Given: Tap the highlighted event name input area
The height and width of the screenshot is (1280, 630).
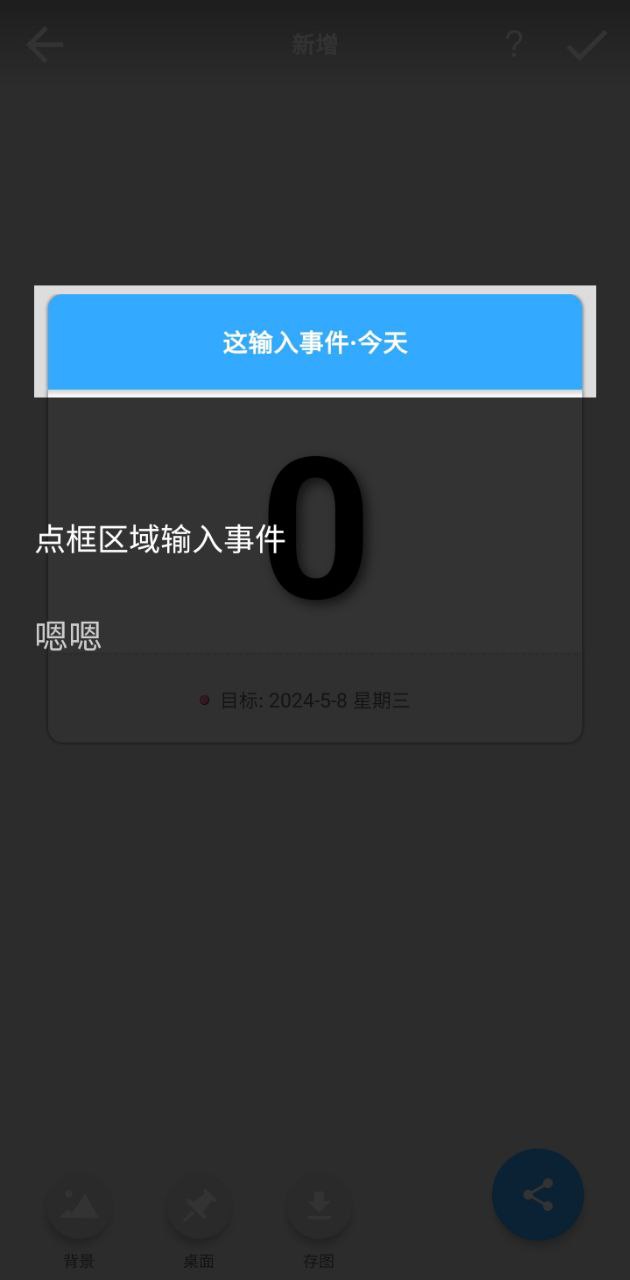Looking at the screenshot, I should click(315, 343).
